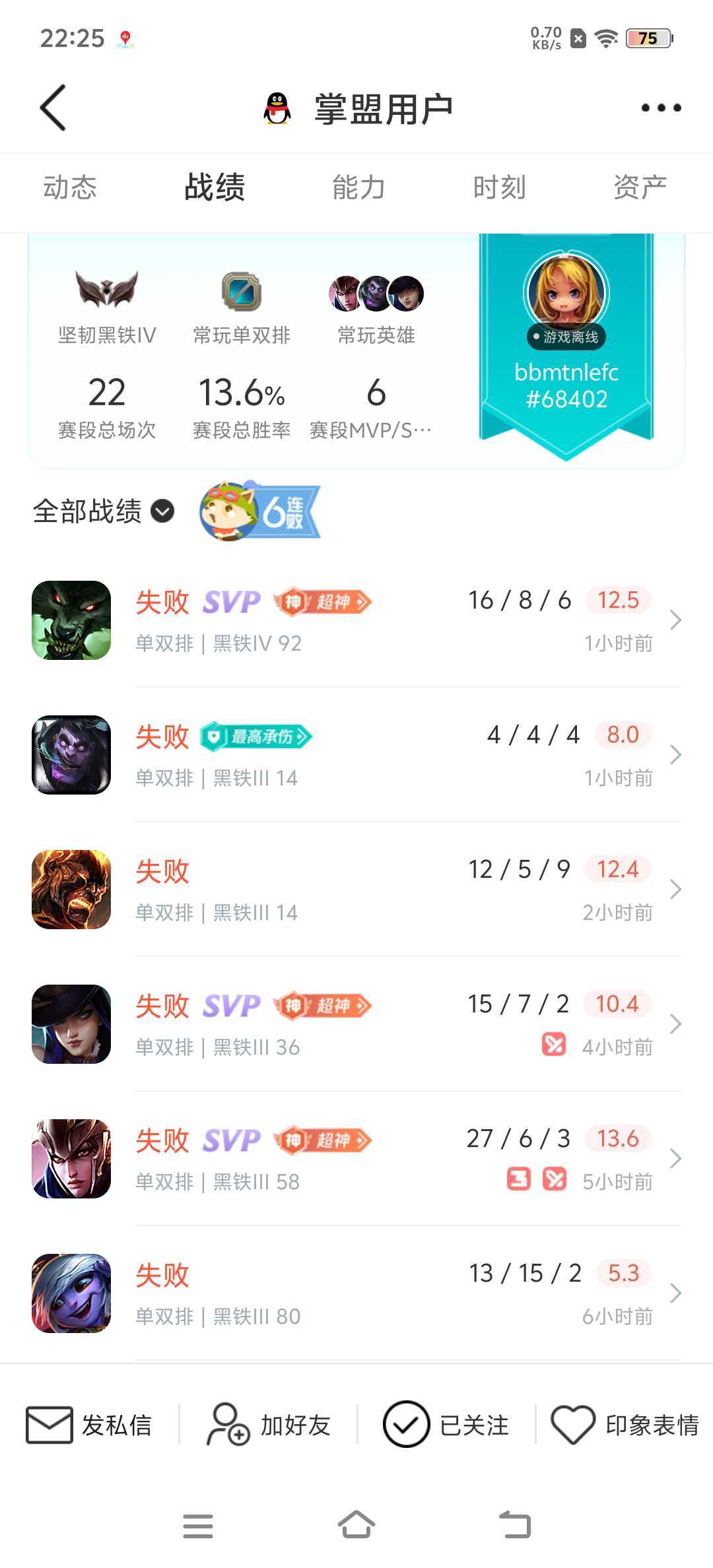Switch to the 资产 tab
713x1568 pixels.
click(x=640, y=187)
